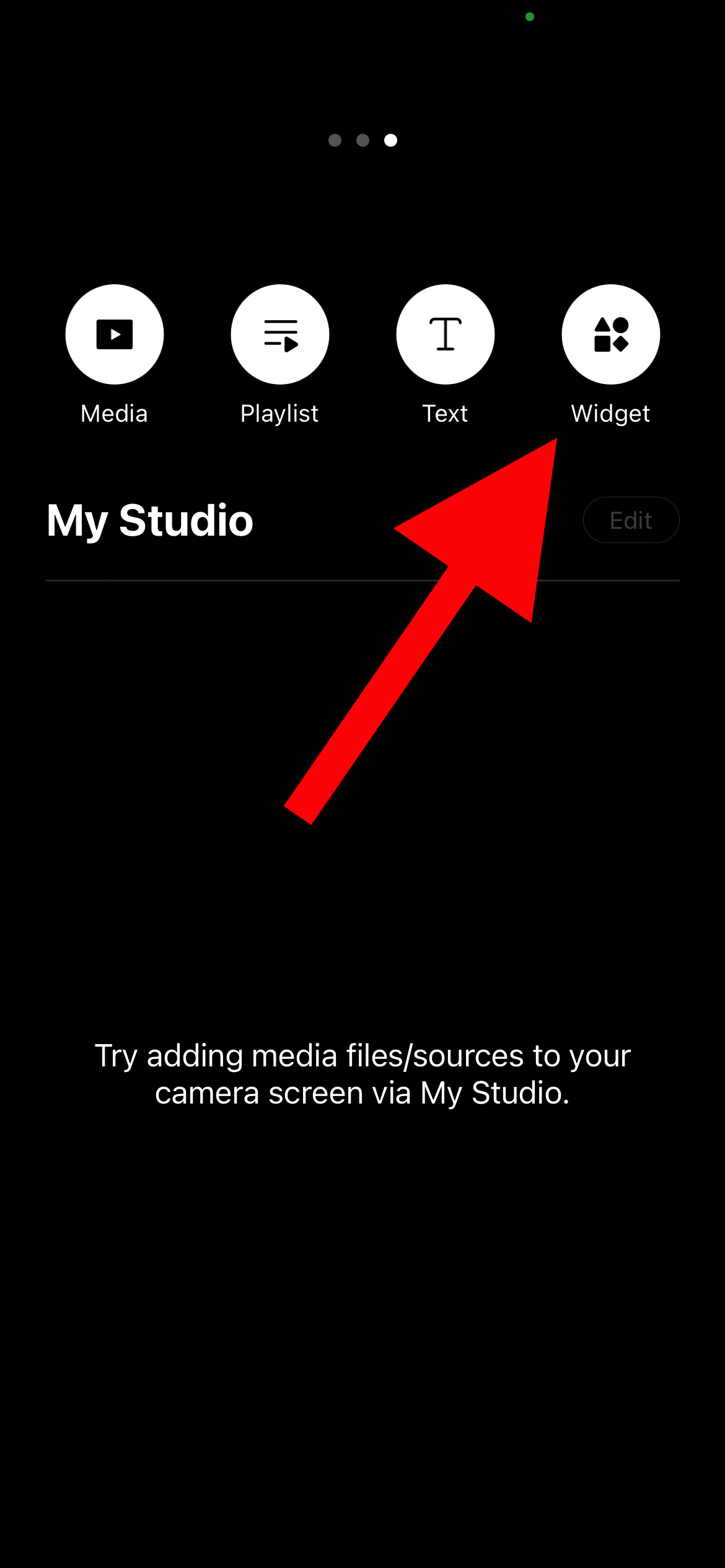
Task: Add a Playlist source
Action: (x=280, y=334)
